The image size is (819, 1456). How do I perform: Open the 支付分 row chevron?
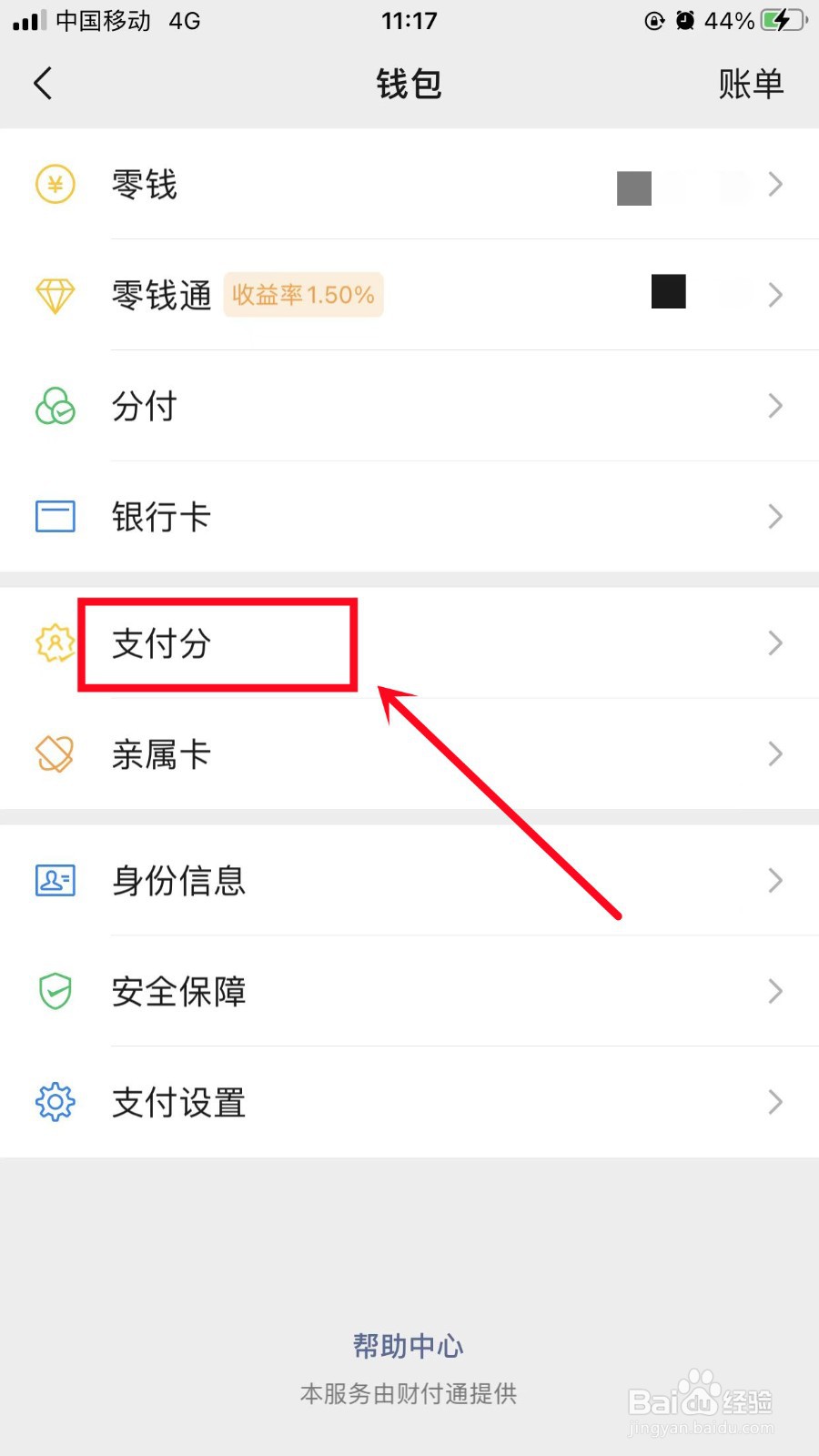(774, 644)
